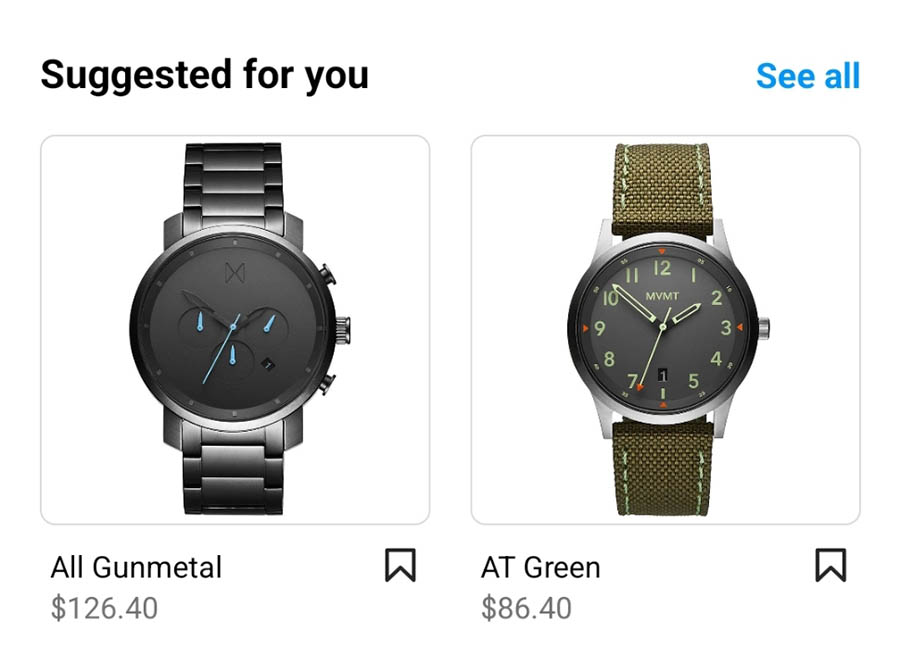Open the AT Green watch card

click(665, 330)
